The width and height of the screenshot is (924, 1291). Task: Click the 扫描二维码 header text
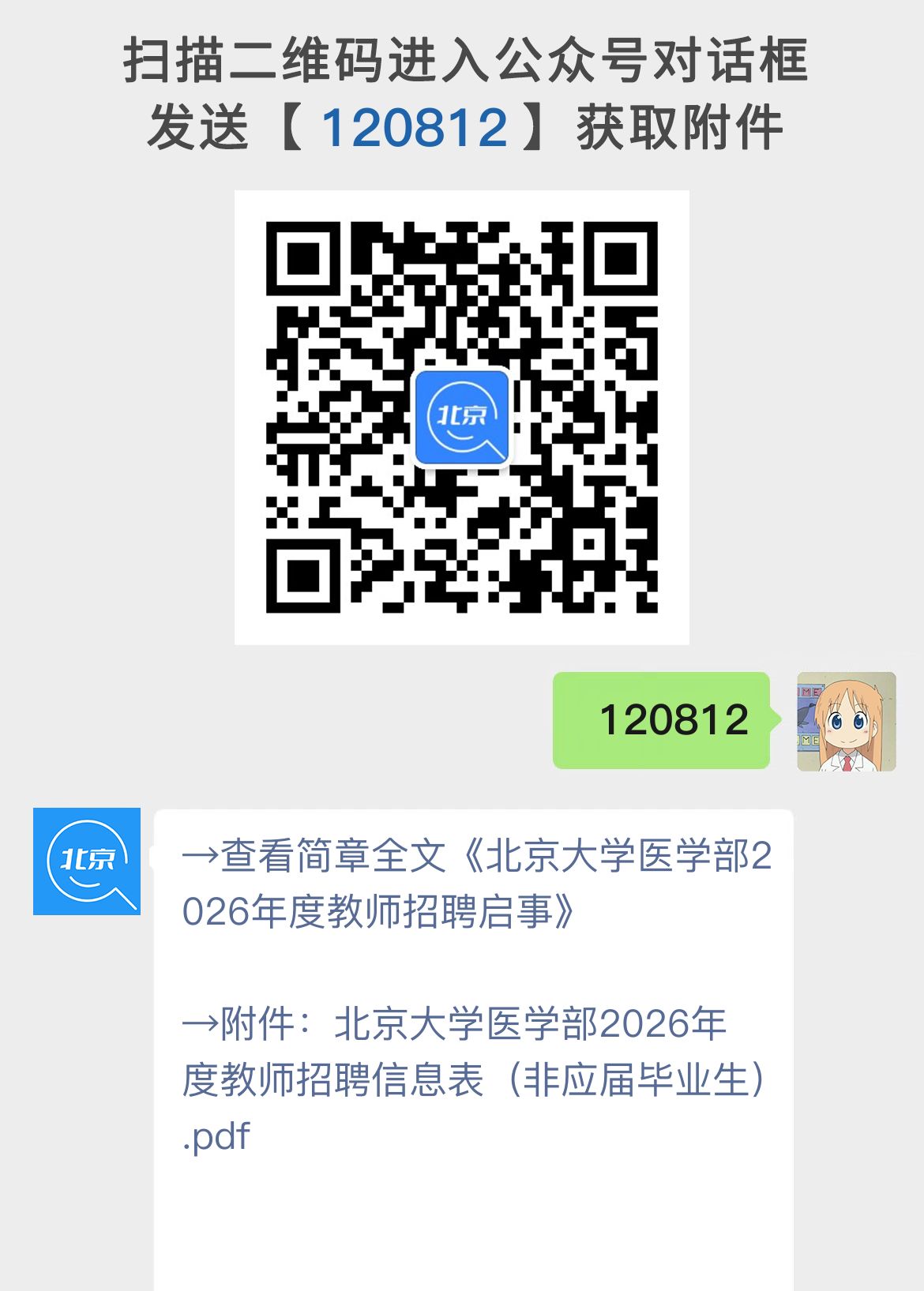pyautogui.click(x=253, y=63)
